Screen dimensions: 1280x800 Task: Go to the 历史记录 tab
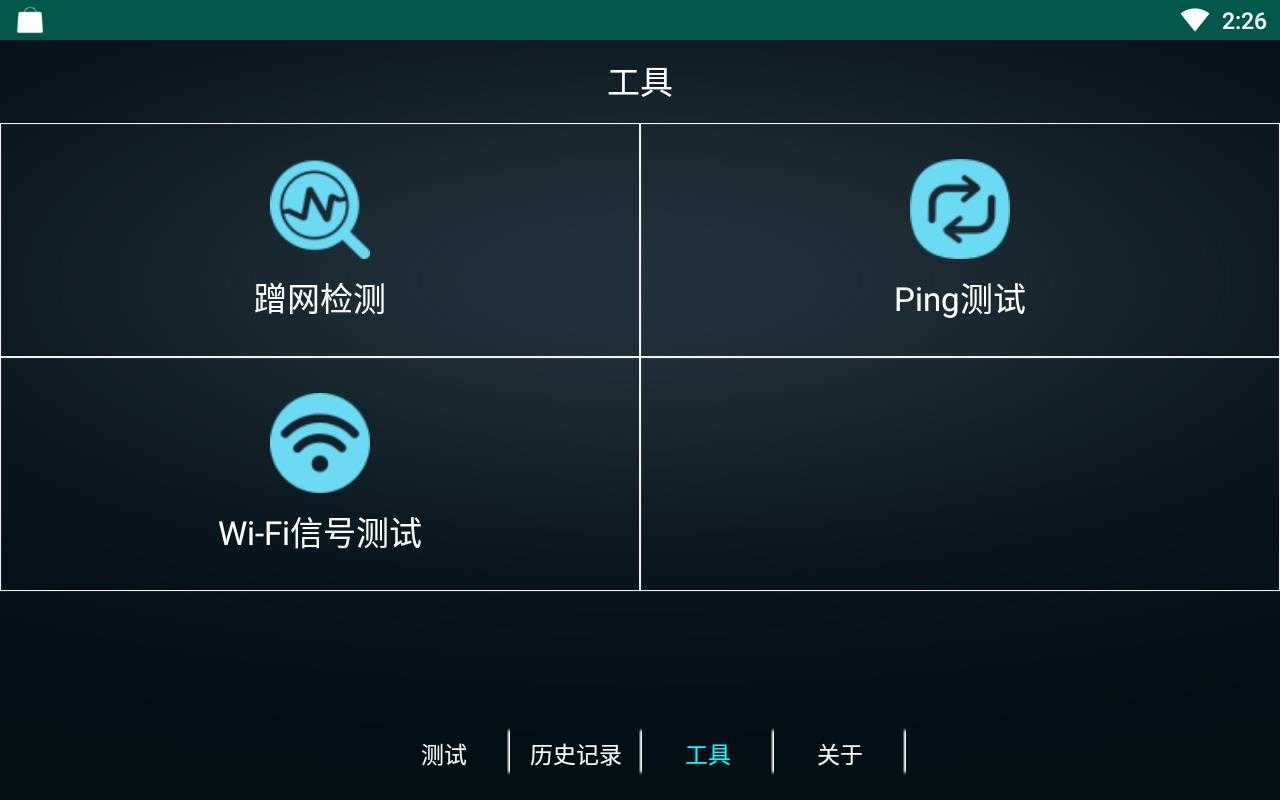click(576, 754)
